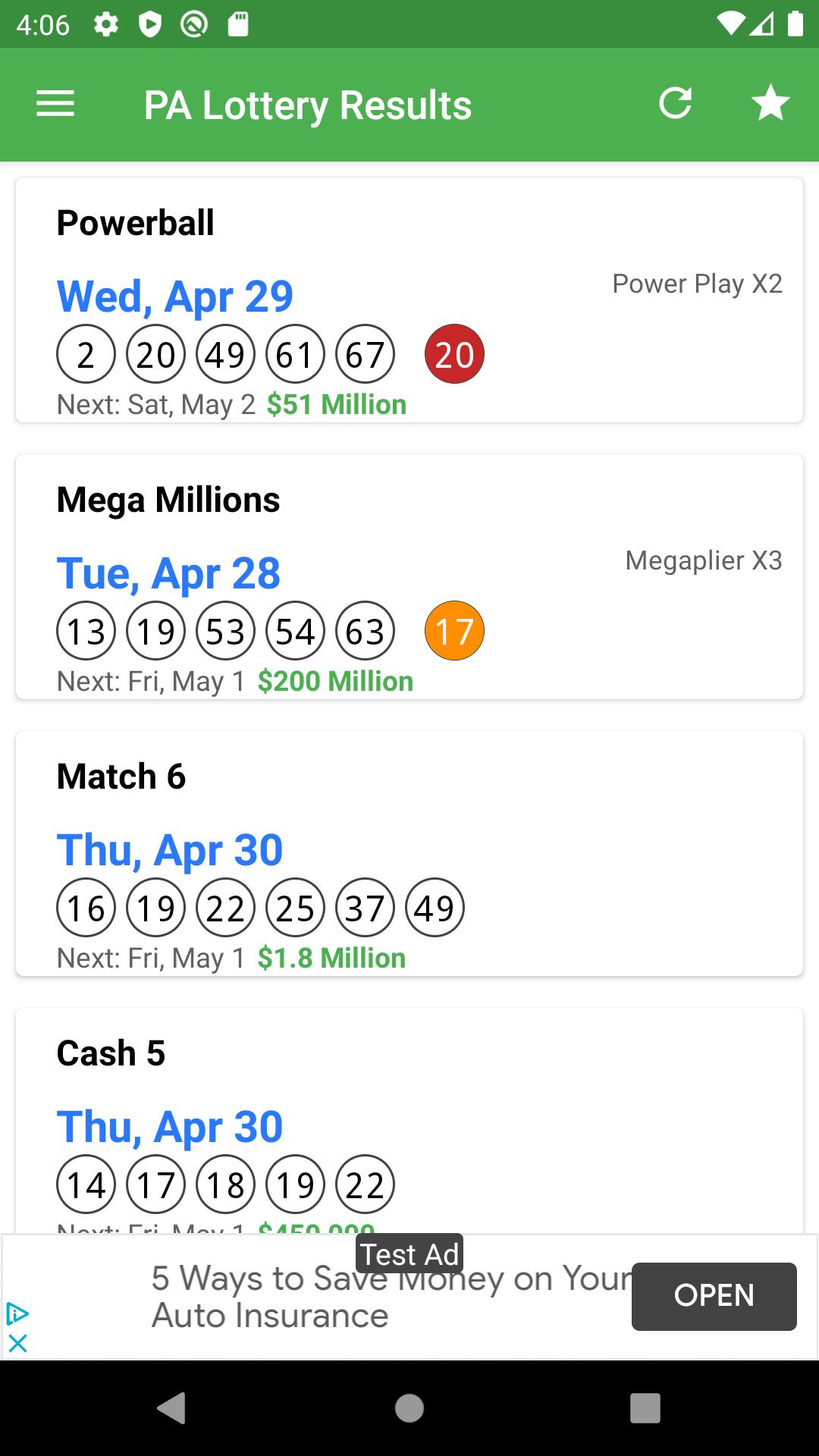Tap the Power Play X2 label
The height and width of the screenshot is (1456, 819).
point(697,284)
